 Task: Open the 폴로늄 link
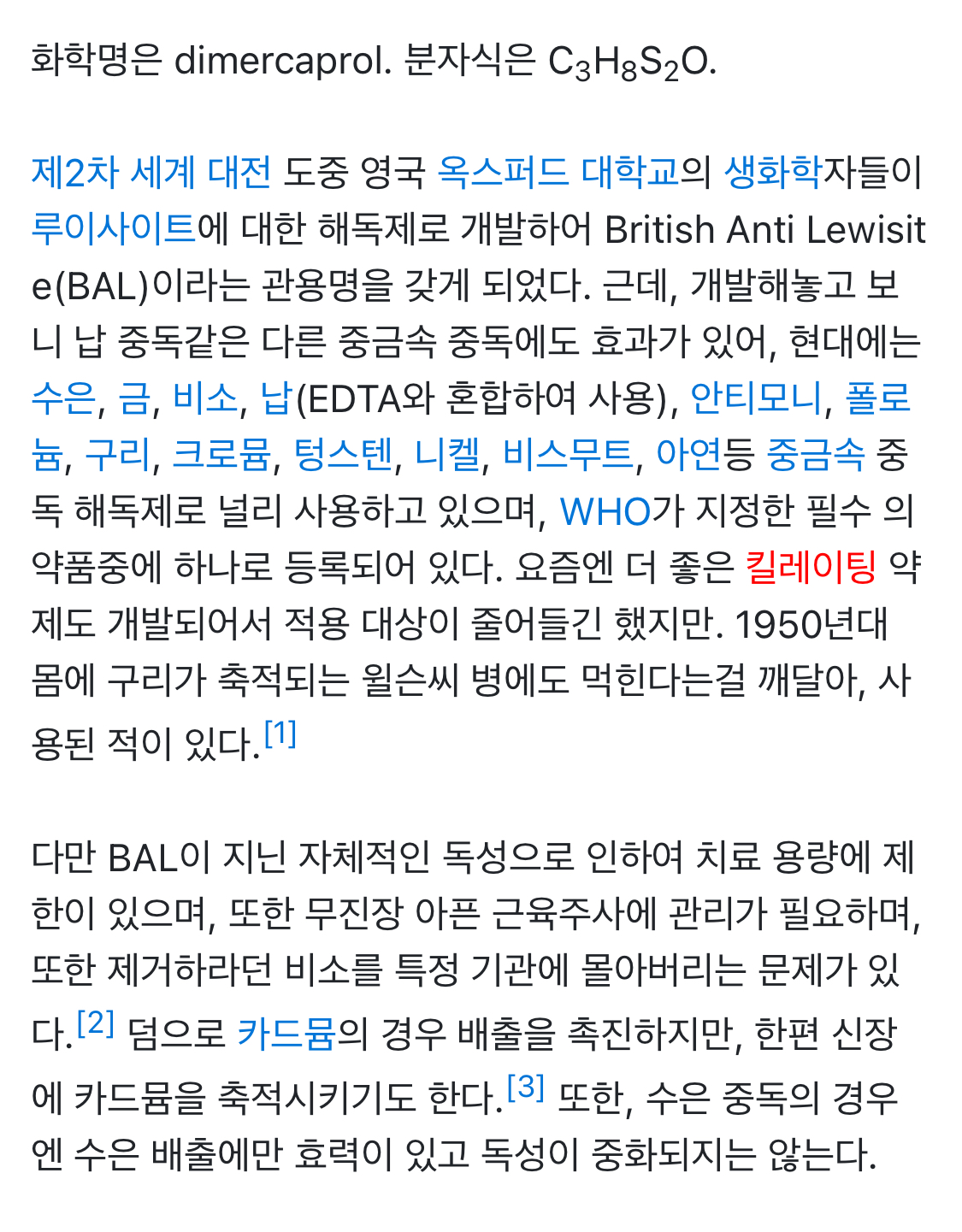pos(877,398)
